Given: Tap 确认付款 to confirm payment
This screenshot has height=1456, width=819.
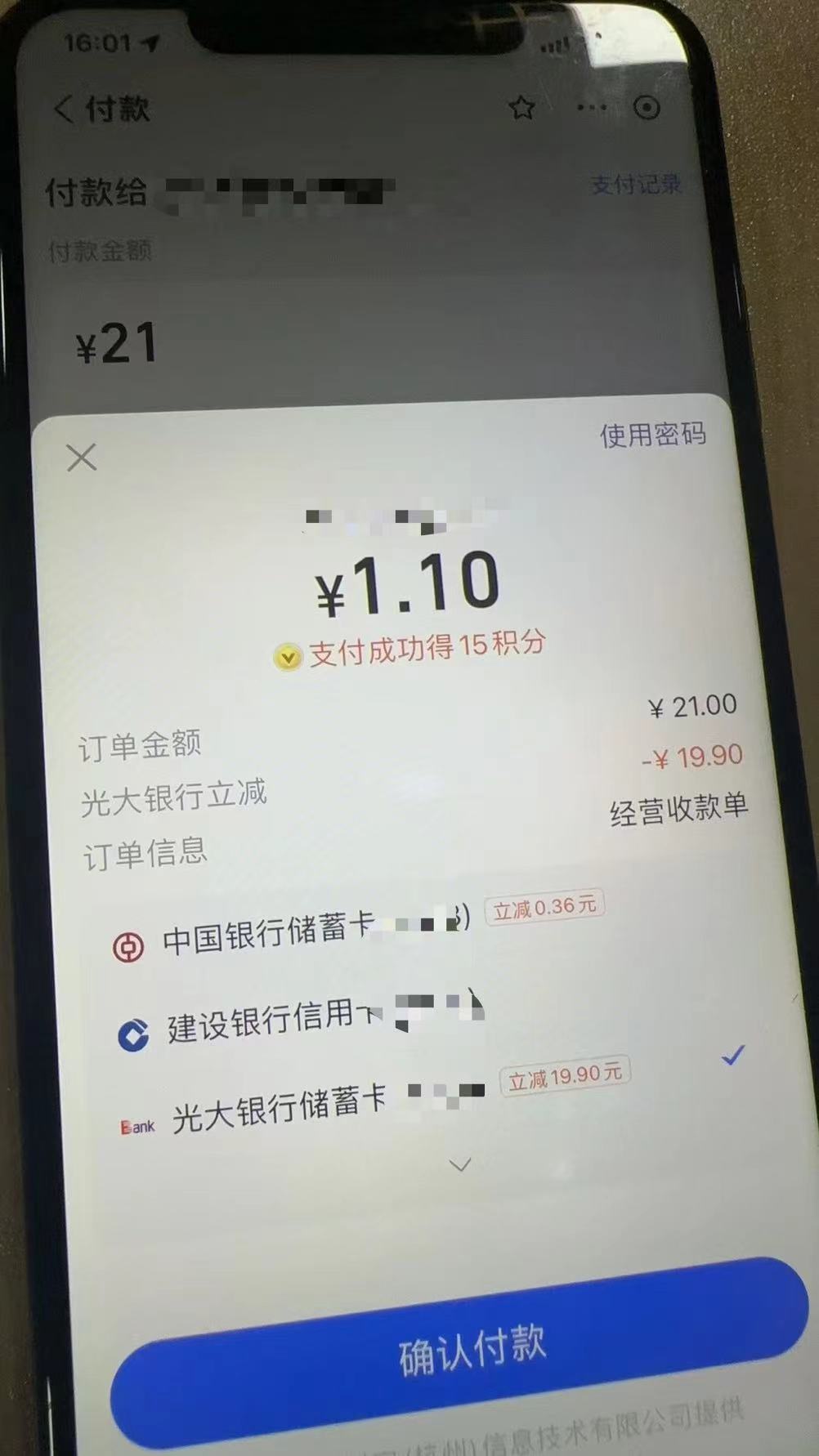Looking at the screenshot, I should [x=472, y=1352].
